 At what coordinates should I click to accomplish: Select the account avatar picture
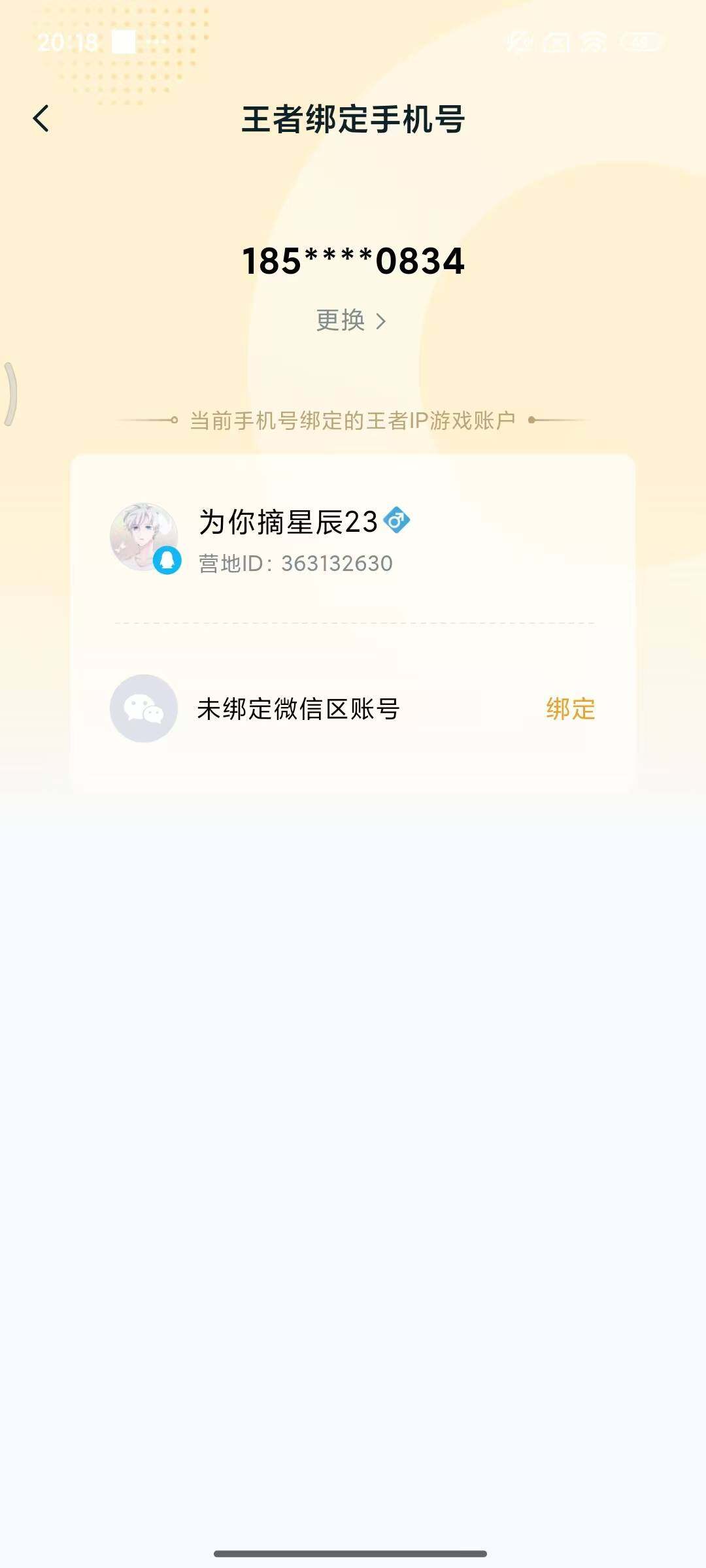click(145, 536)
